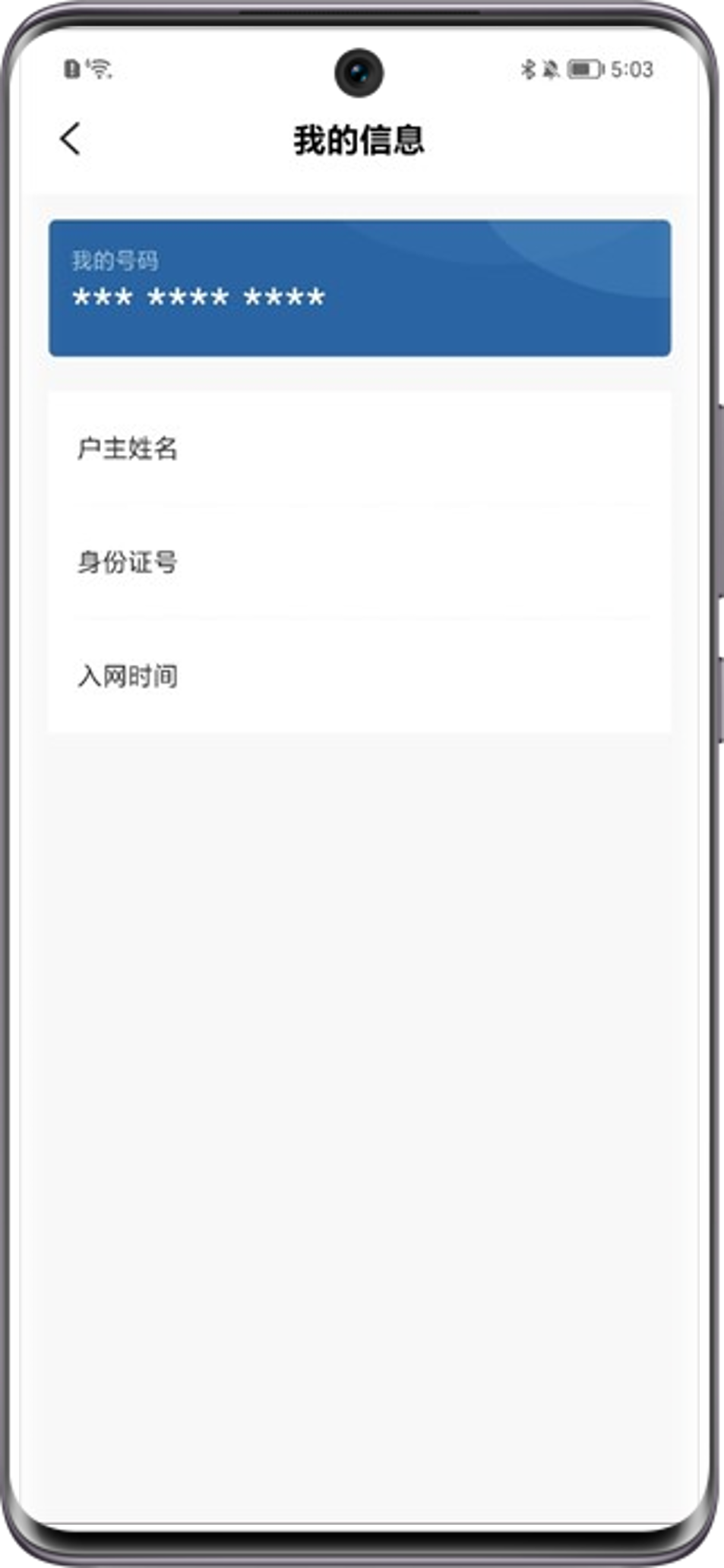The height and width of the screenshot is (1568, 724).
Task: Expand the 身份证号 row
Action: pyautogui.click(x=359, y=562)
